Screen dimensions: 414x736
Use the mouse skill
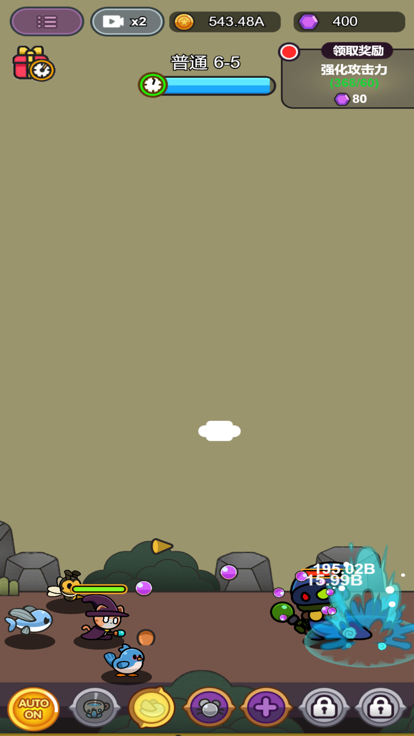pos(209,708)
